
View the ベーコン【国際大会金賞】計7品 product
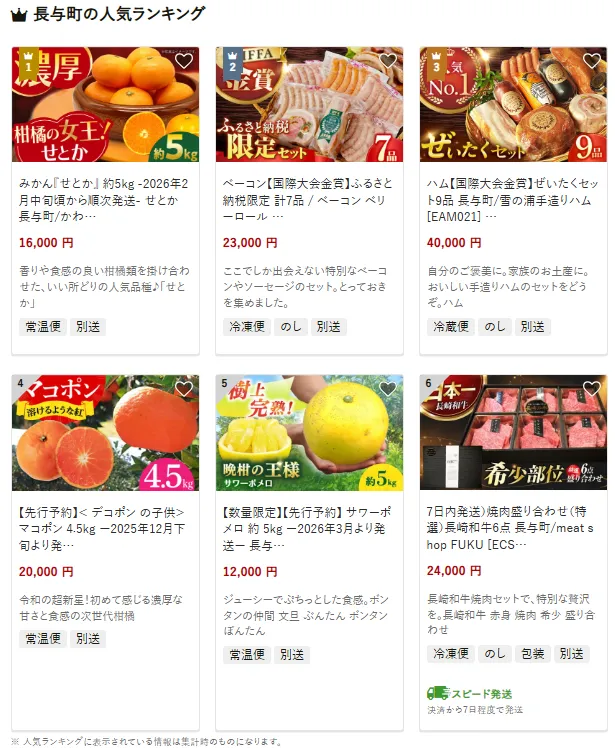(x=309, y=200)
